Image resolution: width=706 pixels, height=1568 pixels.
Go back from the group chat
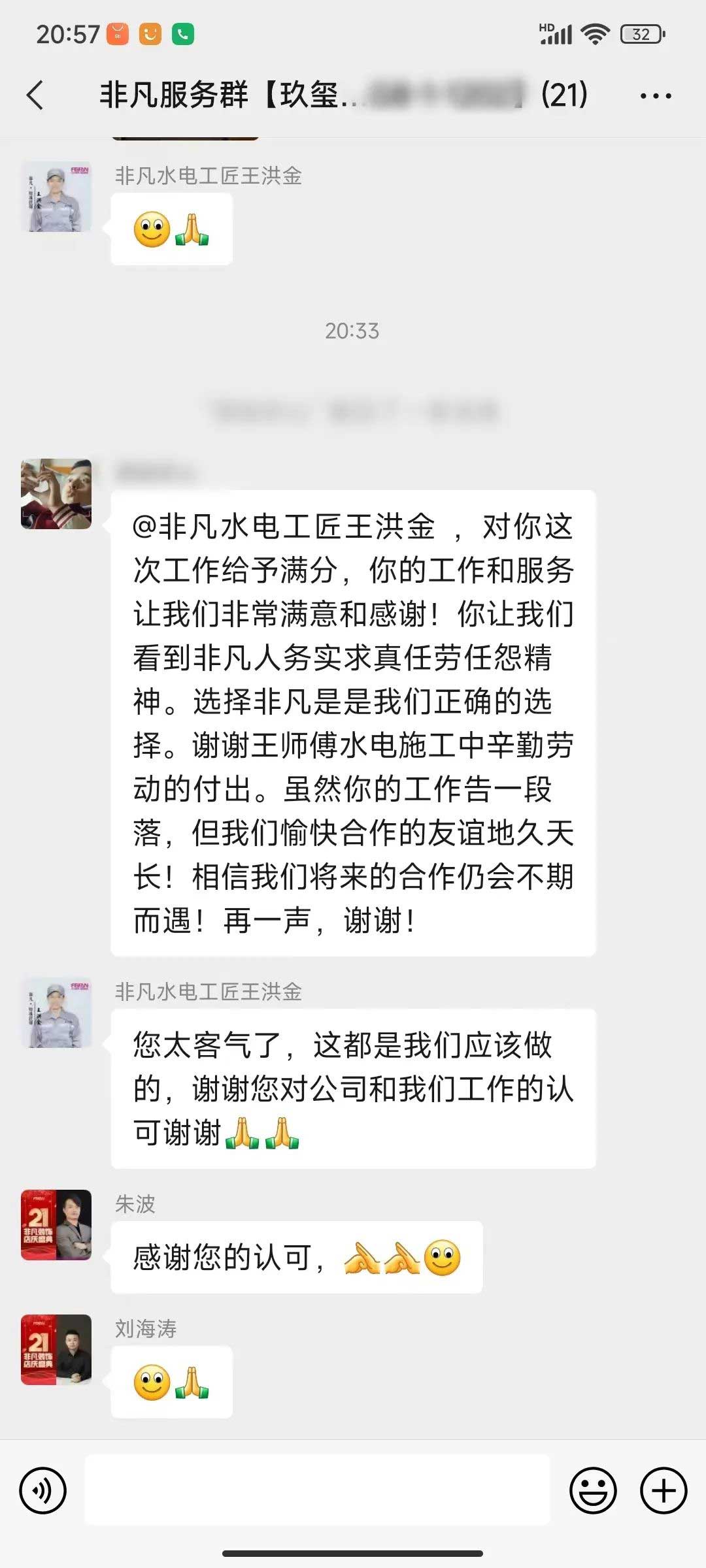point(35,95)
